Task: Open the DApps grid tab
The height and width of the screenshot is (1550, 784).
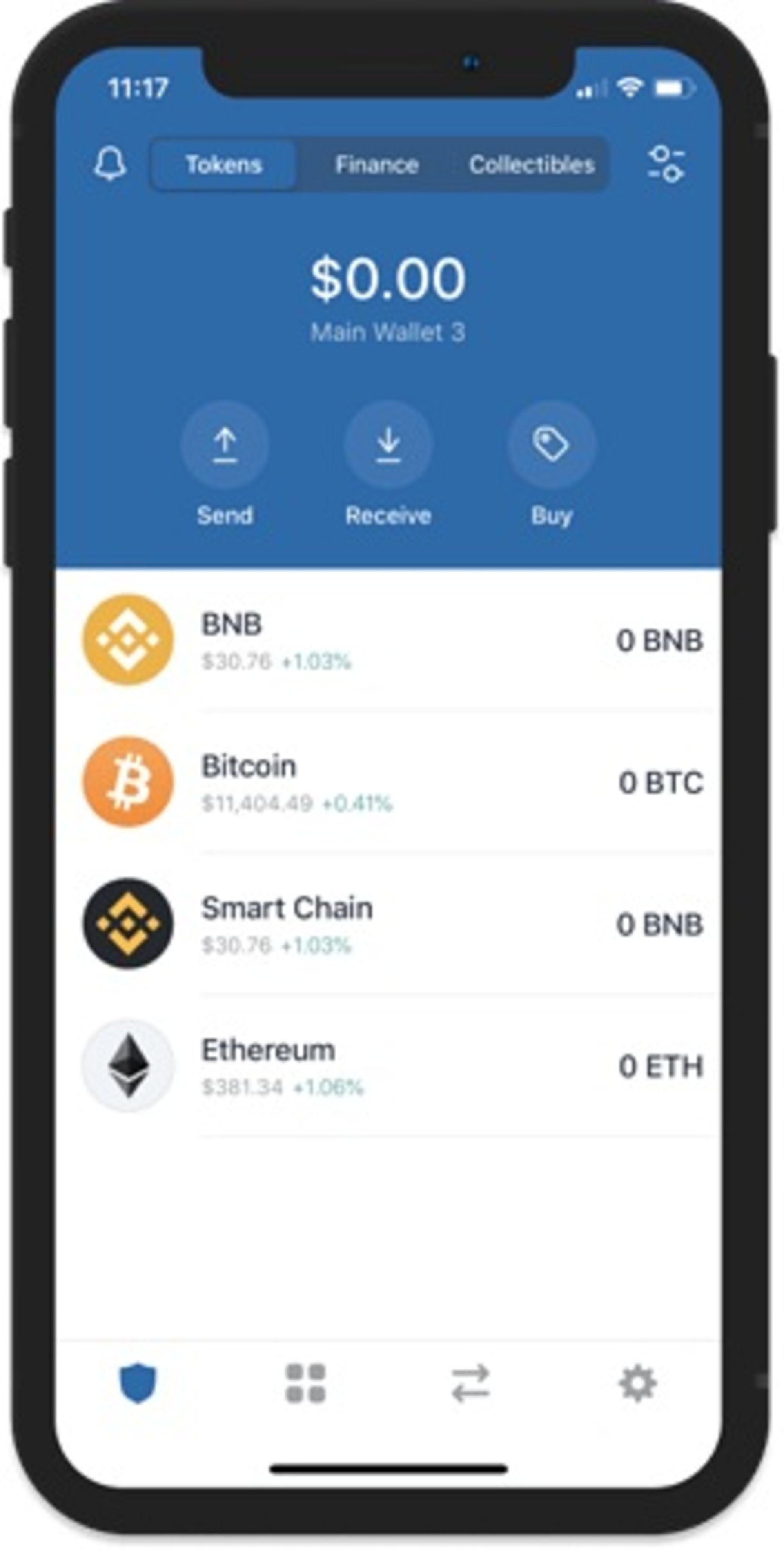Action: (305, 1383)
